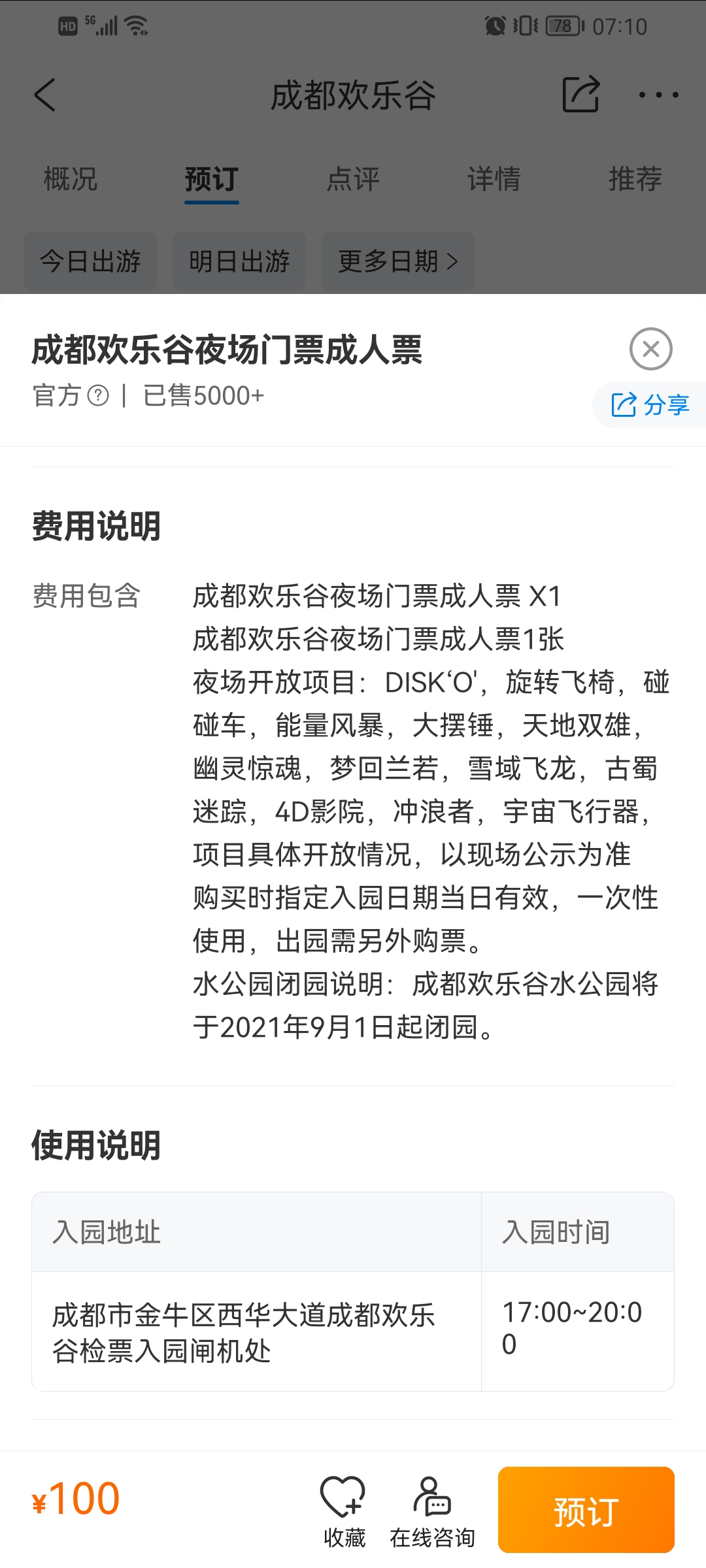Image resolution: width=706 pixels, height=1568 pixels.
Task: Open the three-dot overflow menu
Action: (x=658, y=95)
